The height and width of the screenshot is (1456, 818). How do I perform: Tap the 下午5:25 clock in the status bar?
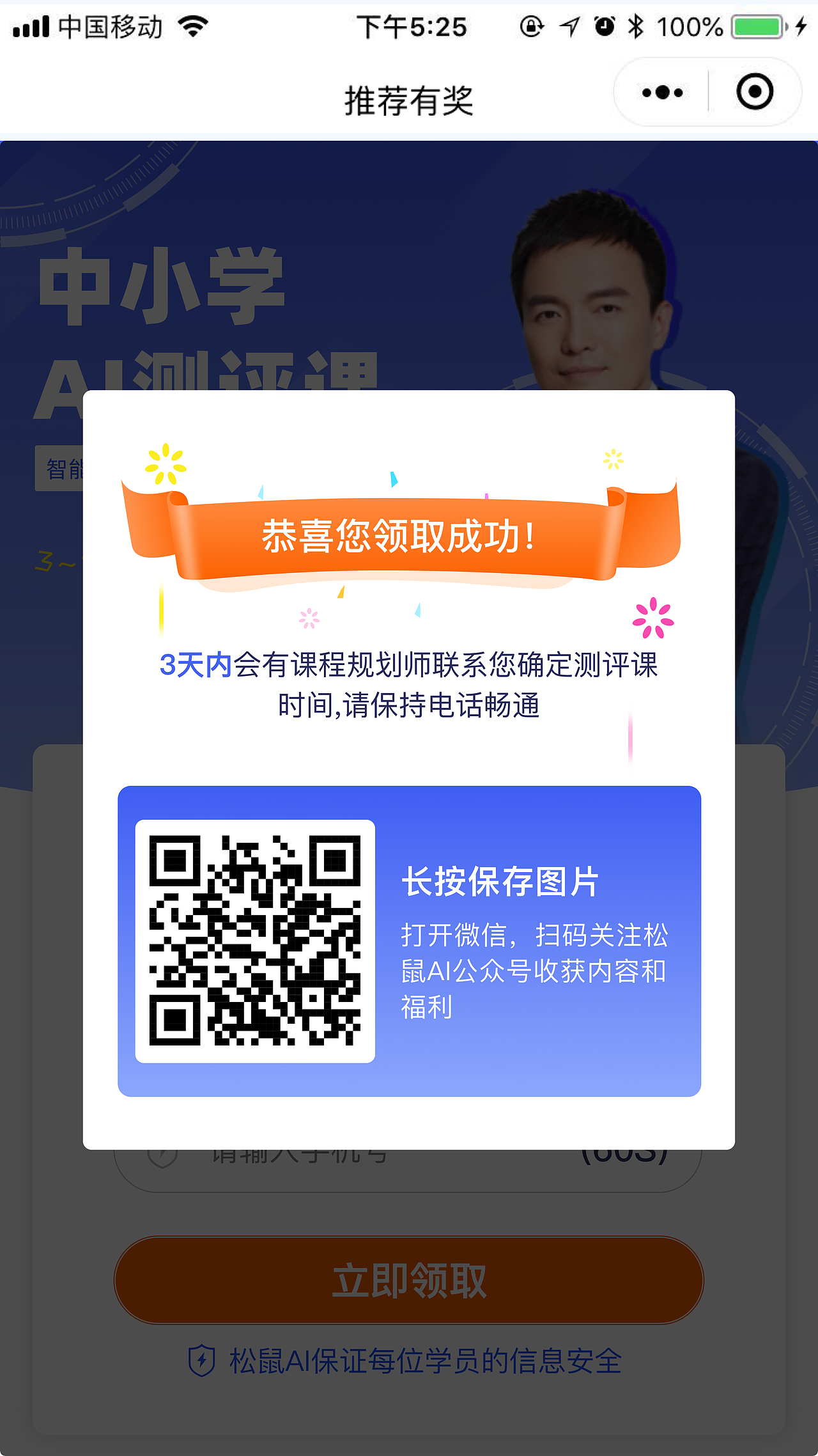click(408, 27)
